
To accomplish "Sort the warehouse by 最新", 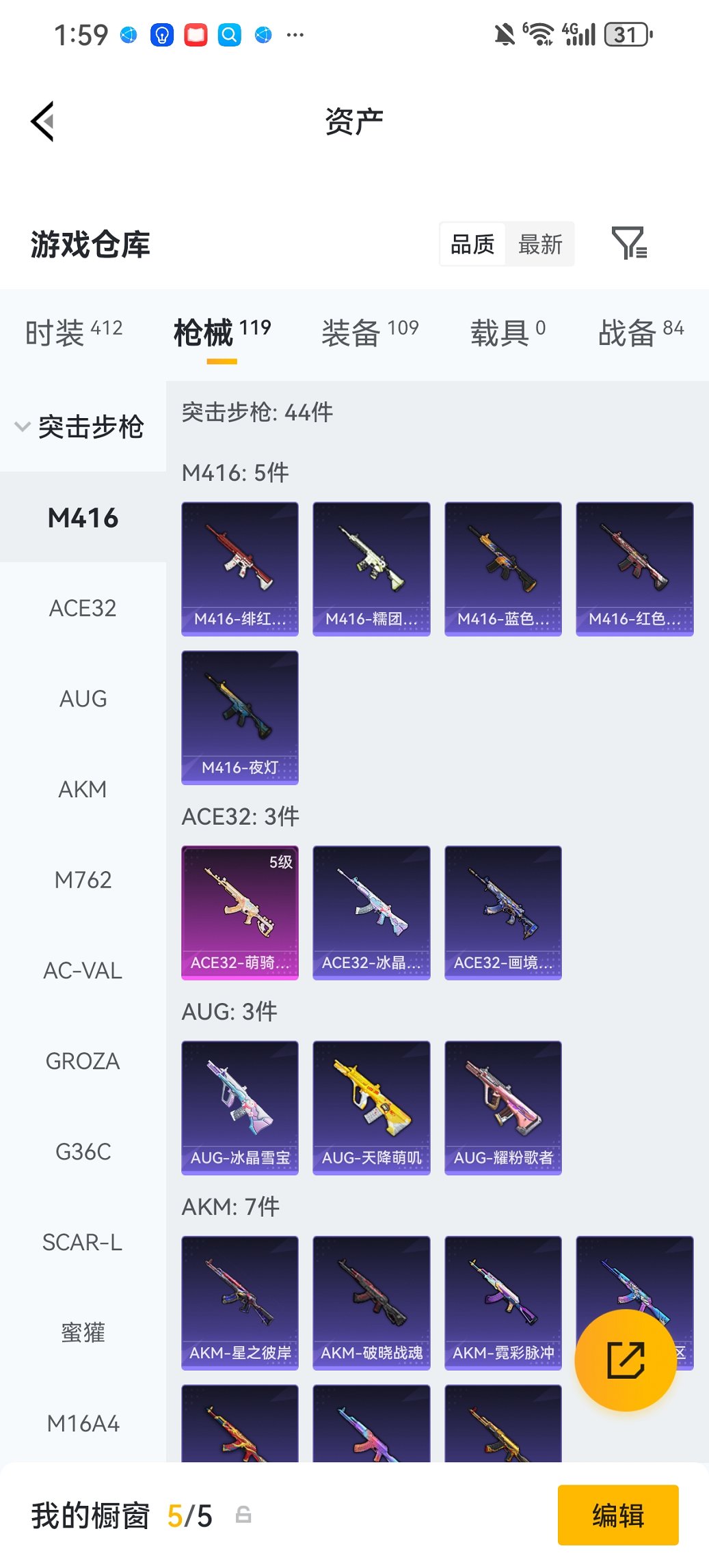I will click(539, 244).
